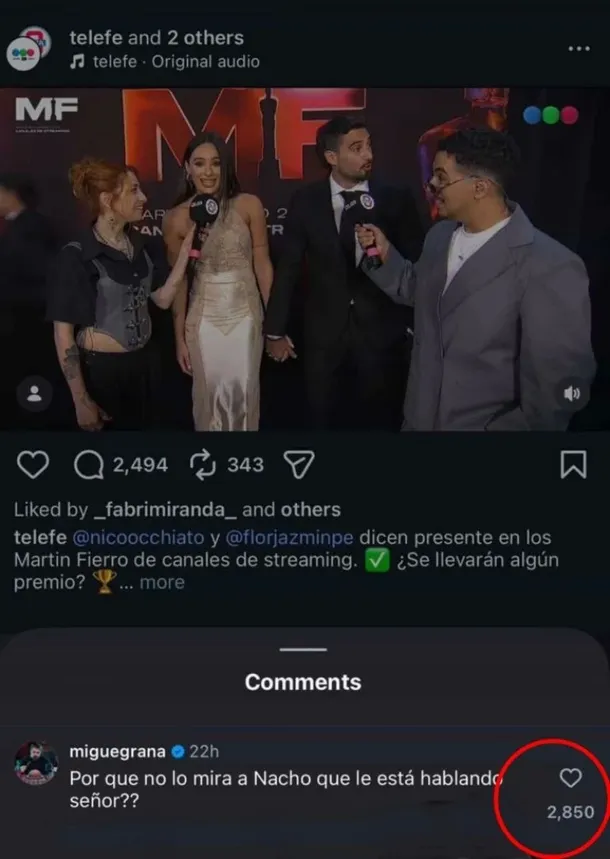
Task: Expand the caption with more
Action: [161, 582]
